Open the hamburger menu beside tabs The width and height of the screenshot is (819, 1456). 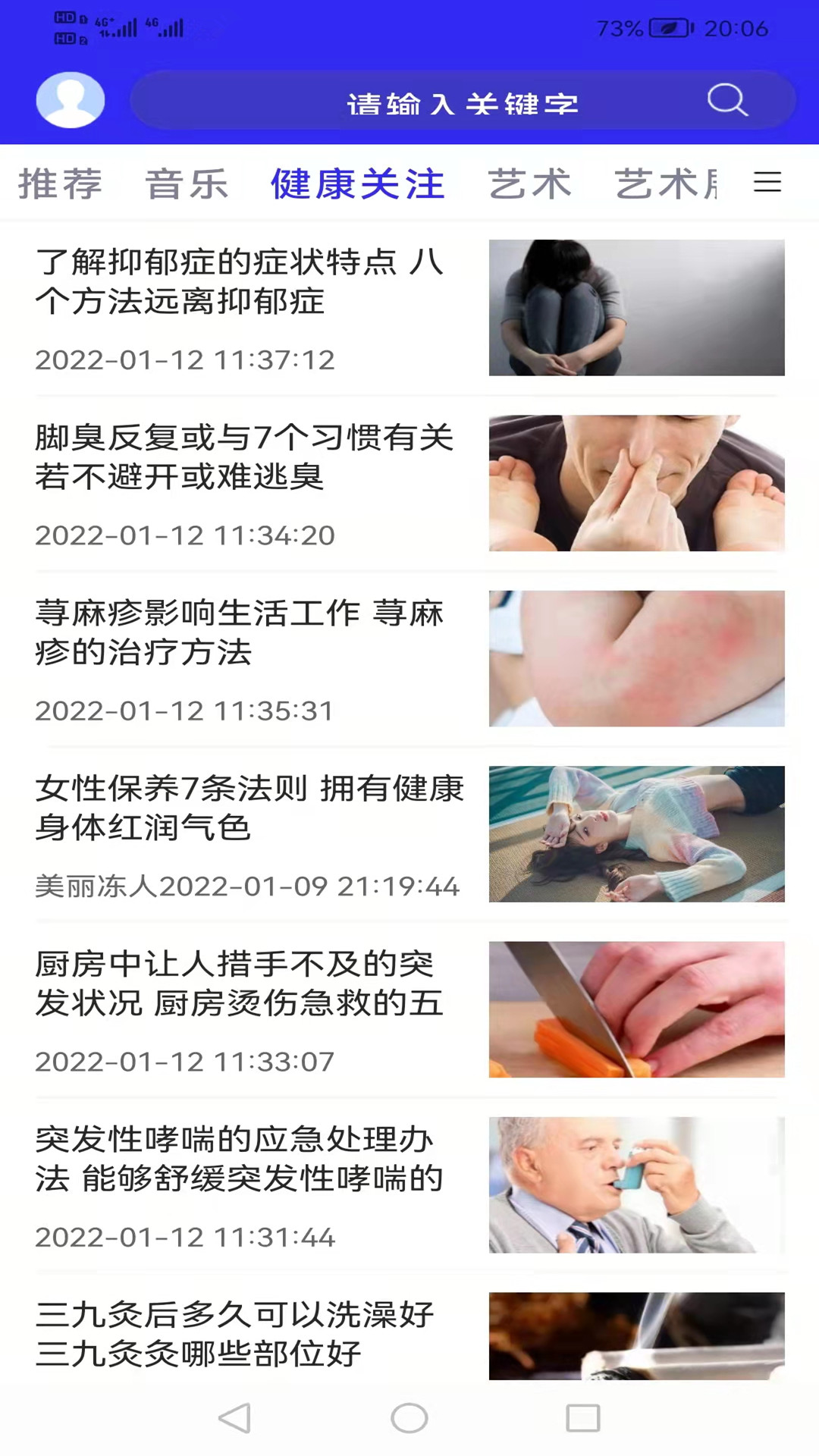click(x=768, y=182)
